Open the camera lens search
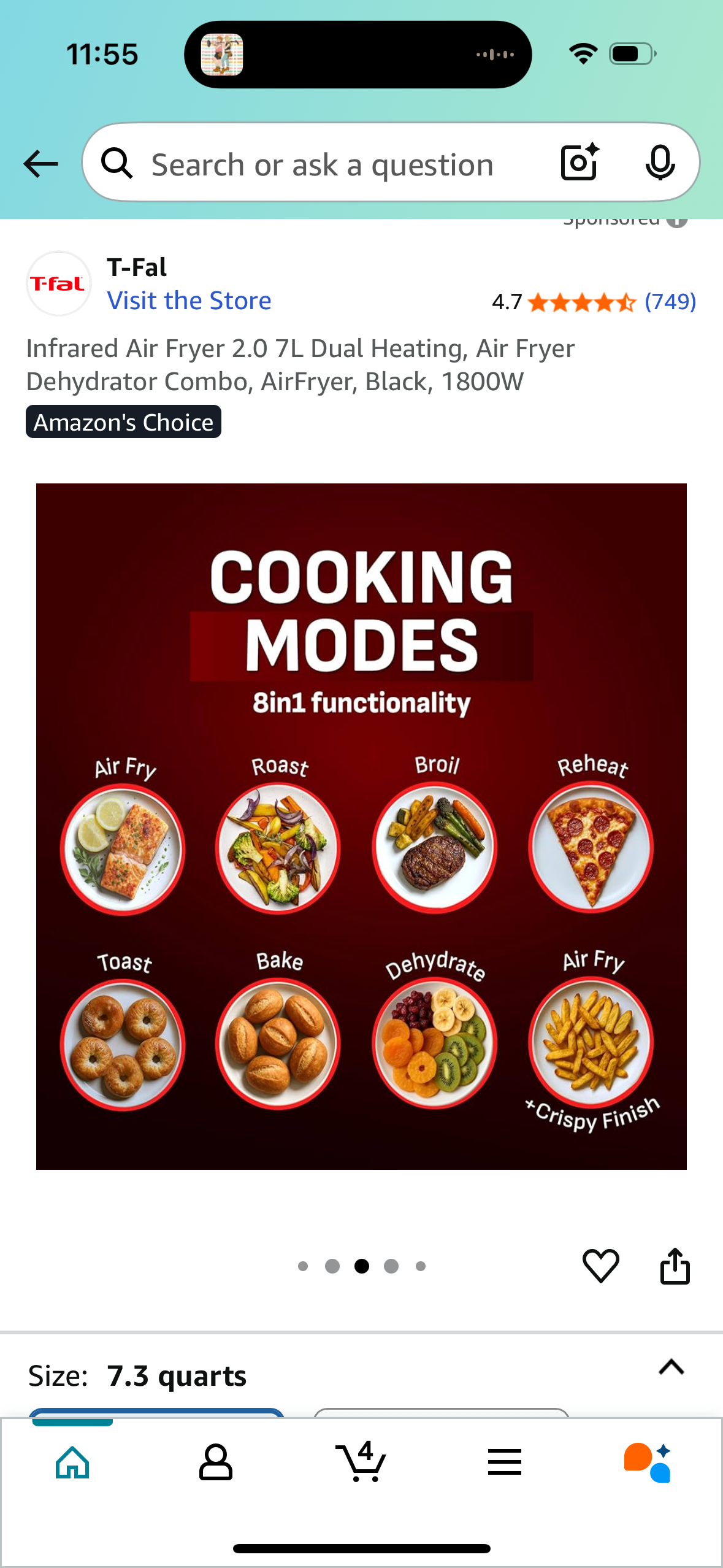 (x=579, y=163)
